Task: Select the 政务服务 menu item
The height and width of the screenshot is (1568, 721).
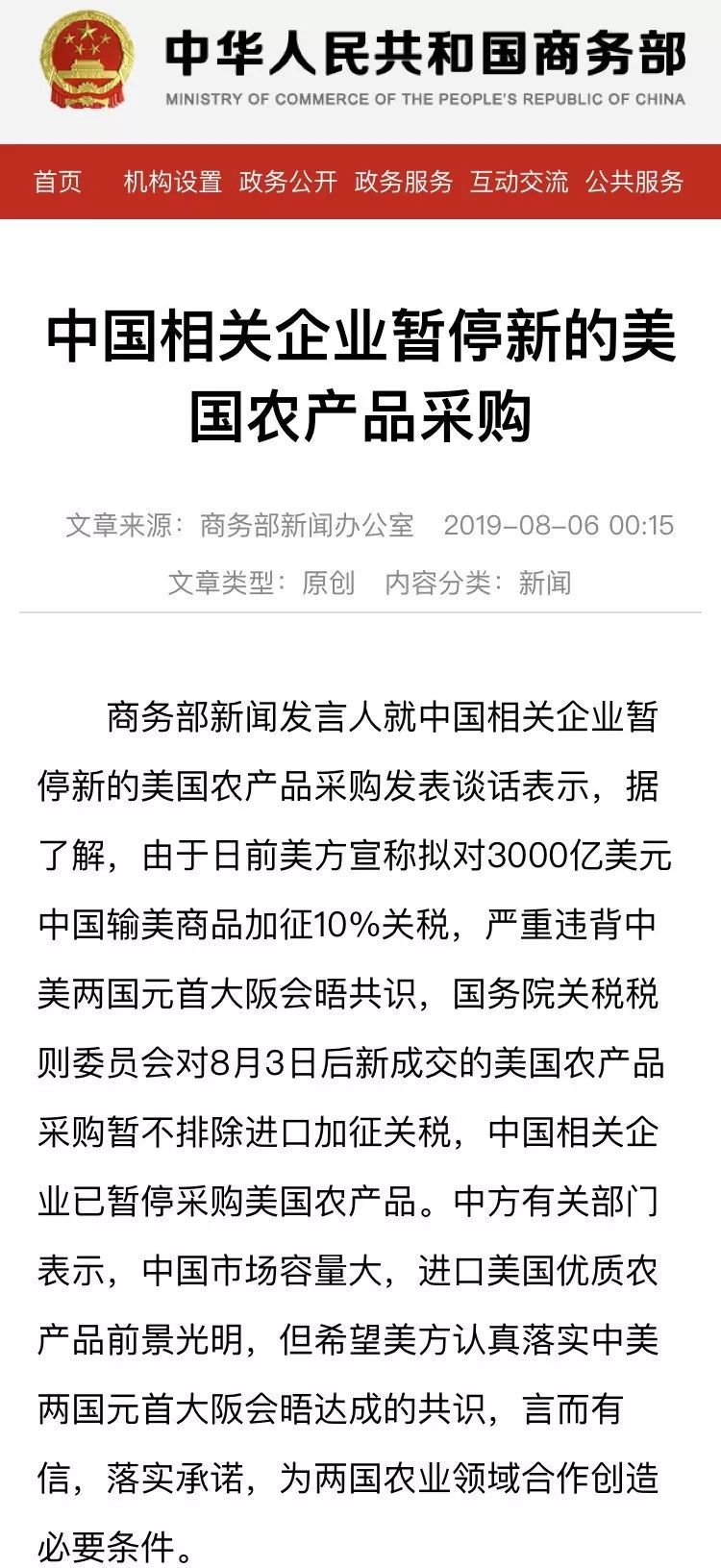Action: click(x=404, y=182)
